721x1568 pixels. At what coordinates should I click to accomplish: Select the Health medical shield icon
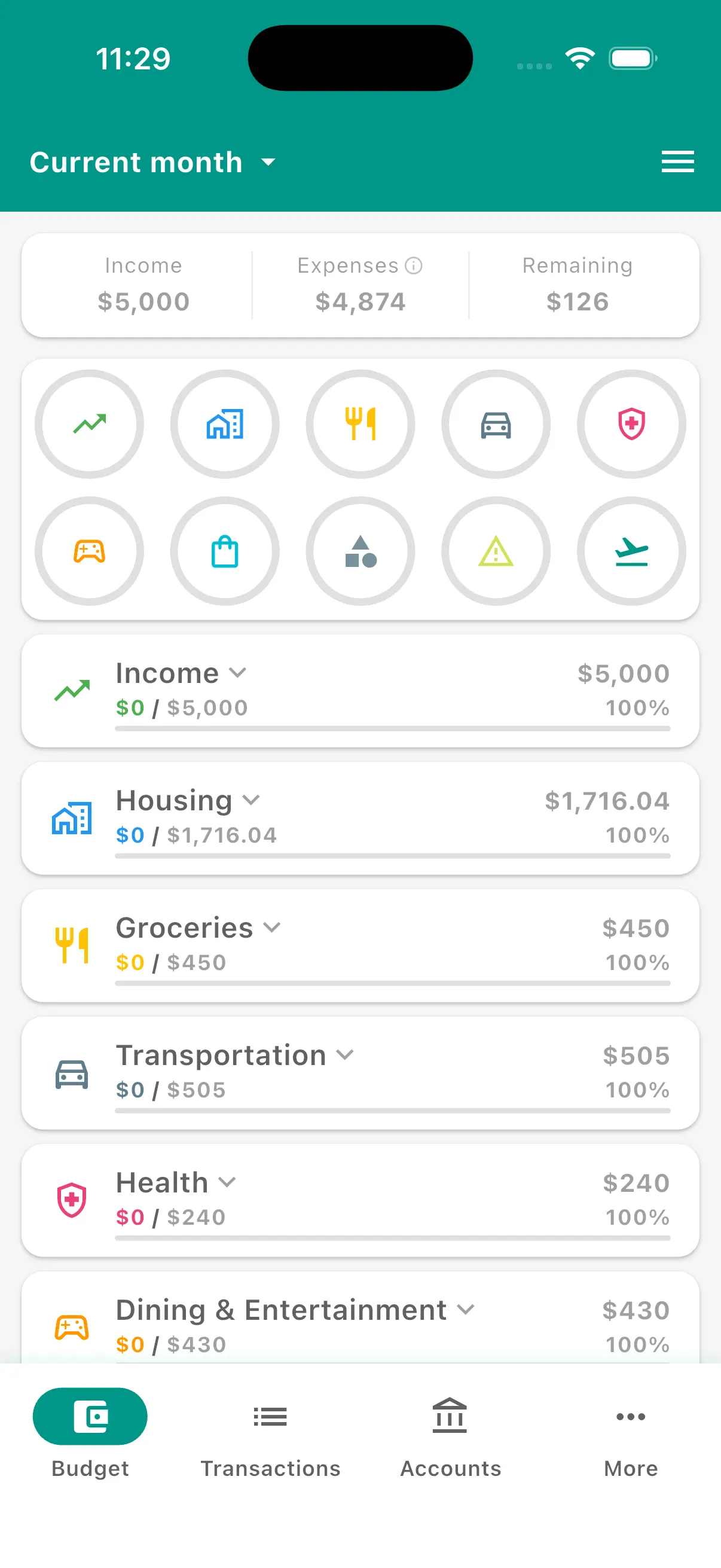(x=631, y=423)
